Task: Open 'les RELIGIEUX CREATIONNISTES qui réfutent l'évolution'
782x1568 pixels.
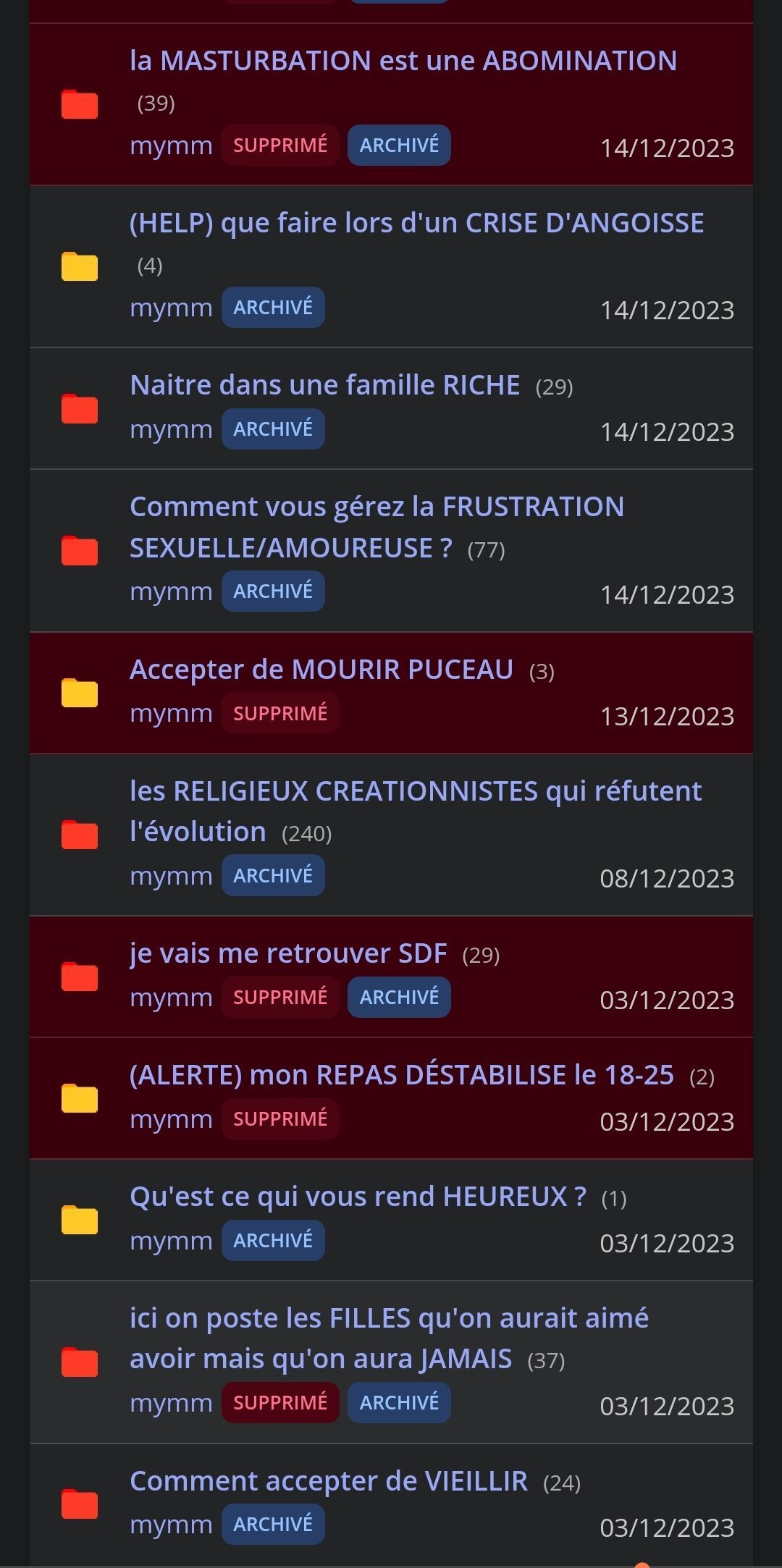Action: 416,811
